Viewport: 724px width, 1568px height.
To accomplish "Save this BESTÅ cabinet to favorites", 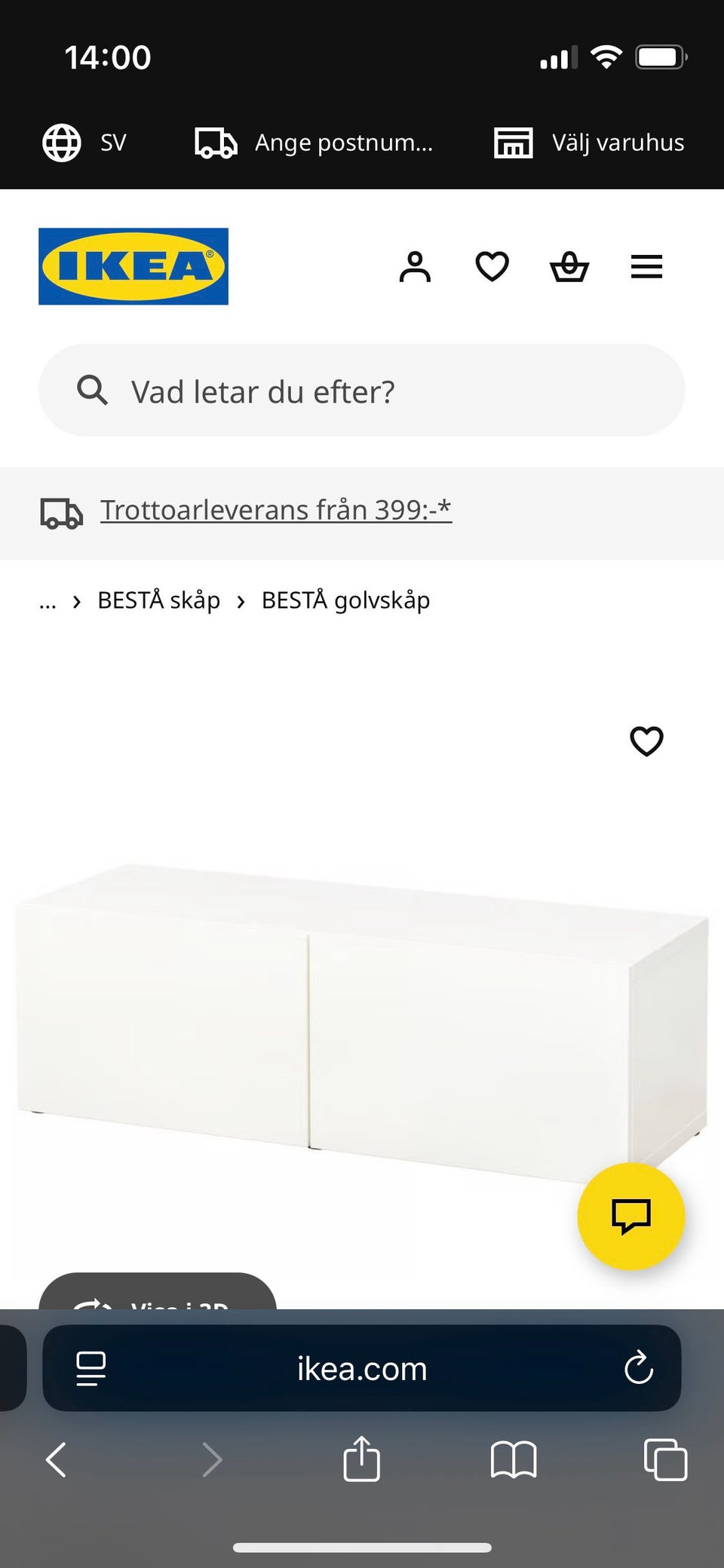I will point(646,741).
